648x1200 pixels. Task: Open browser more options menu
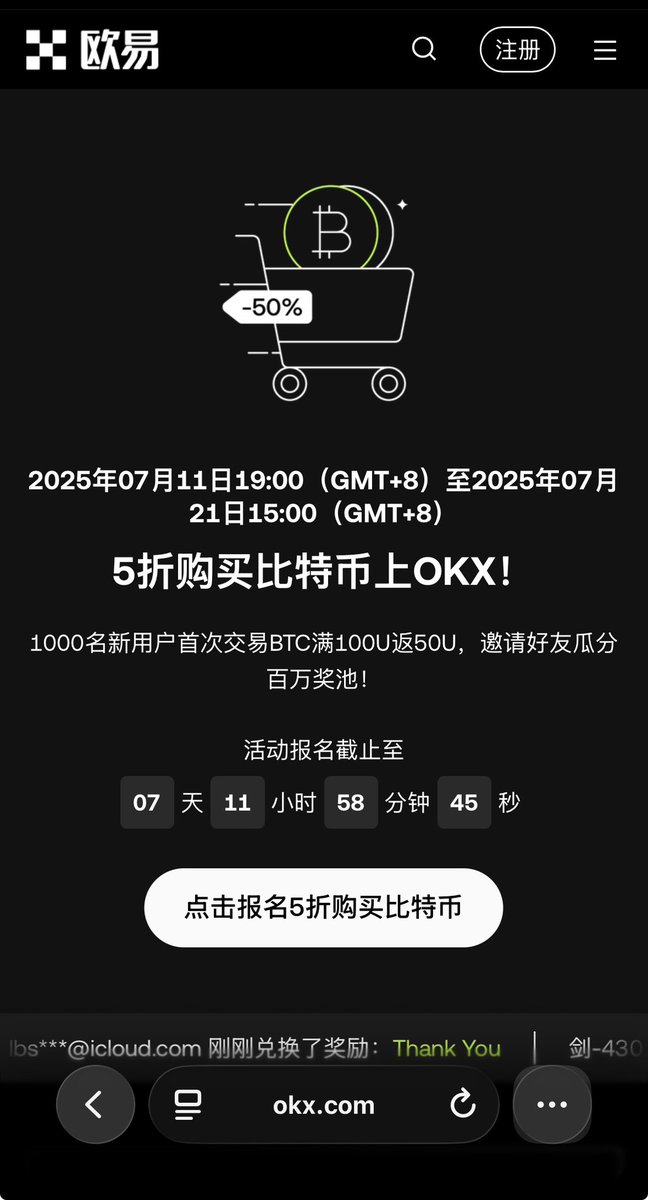pyautogui.click(x=552, y=1105)
